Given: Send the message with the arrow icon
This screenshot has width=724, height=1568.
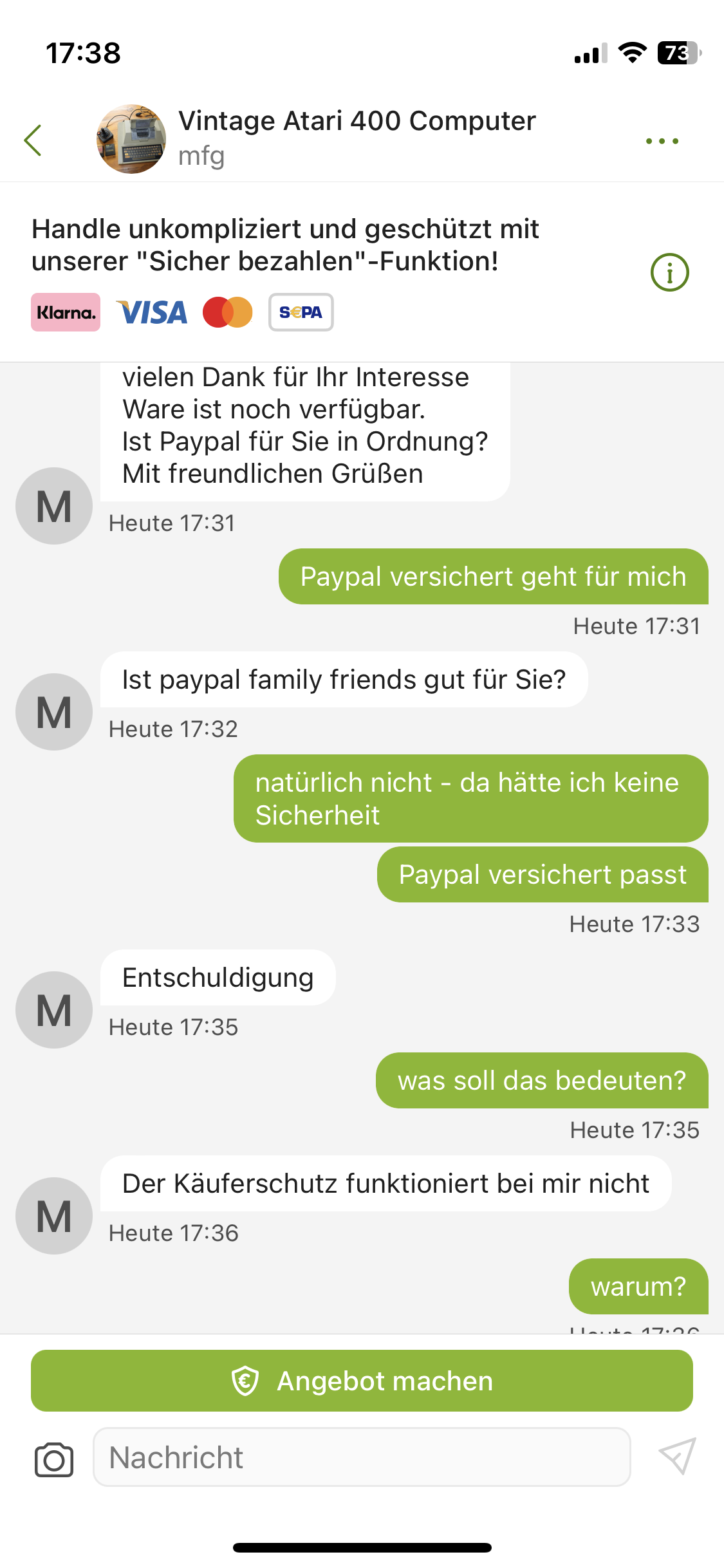Looking at the screenshot, I should coord(677,1456).
